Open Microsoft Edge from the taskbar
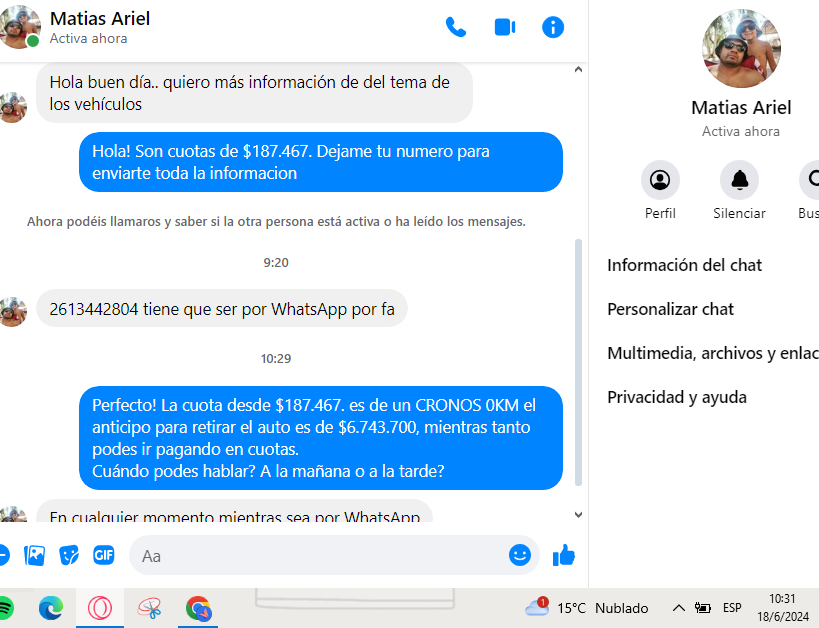The width and height of the screenshot is (819, 628). coord(51,607)
